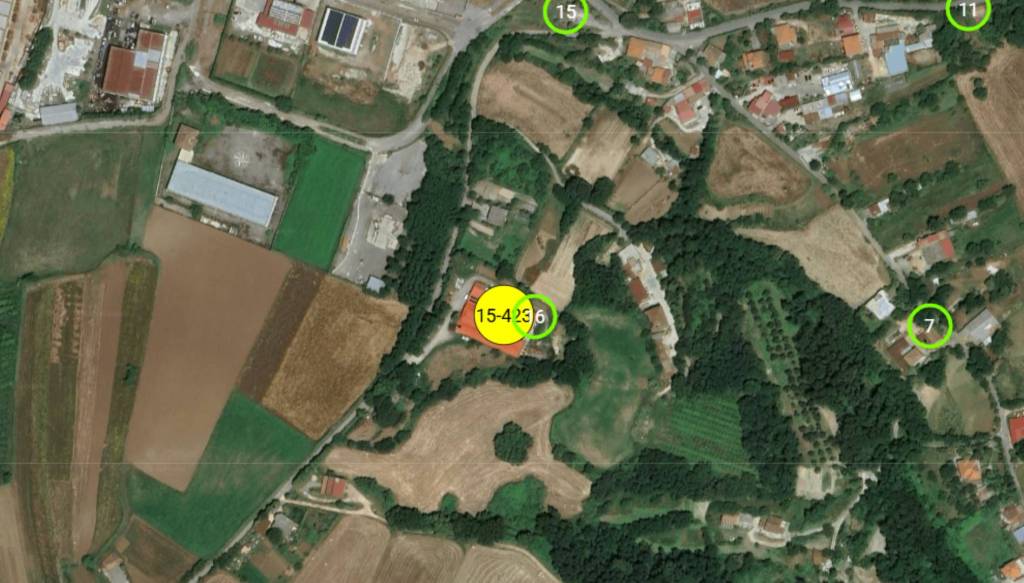This screenshot has height=583, width=1024.
Task: Open green waypoint marker 7
Action: pyautogui.click(x=930, y=326)
